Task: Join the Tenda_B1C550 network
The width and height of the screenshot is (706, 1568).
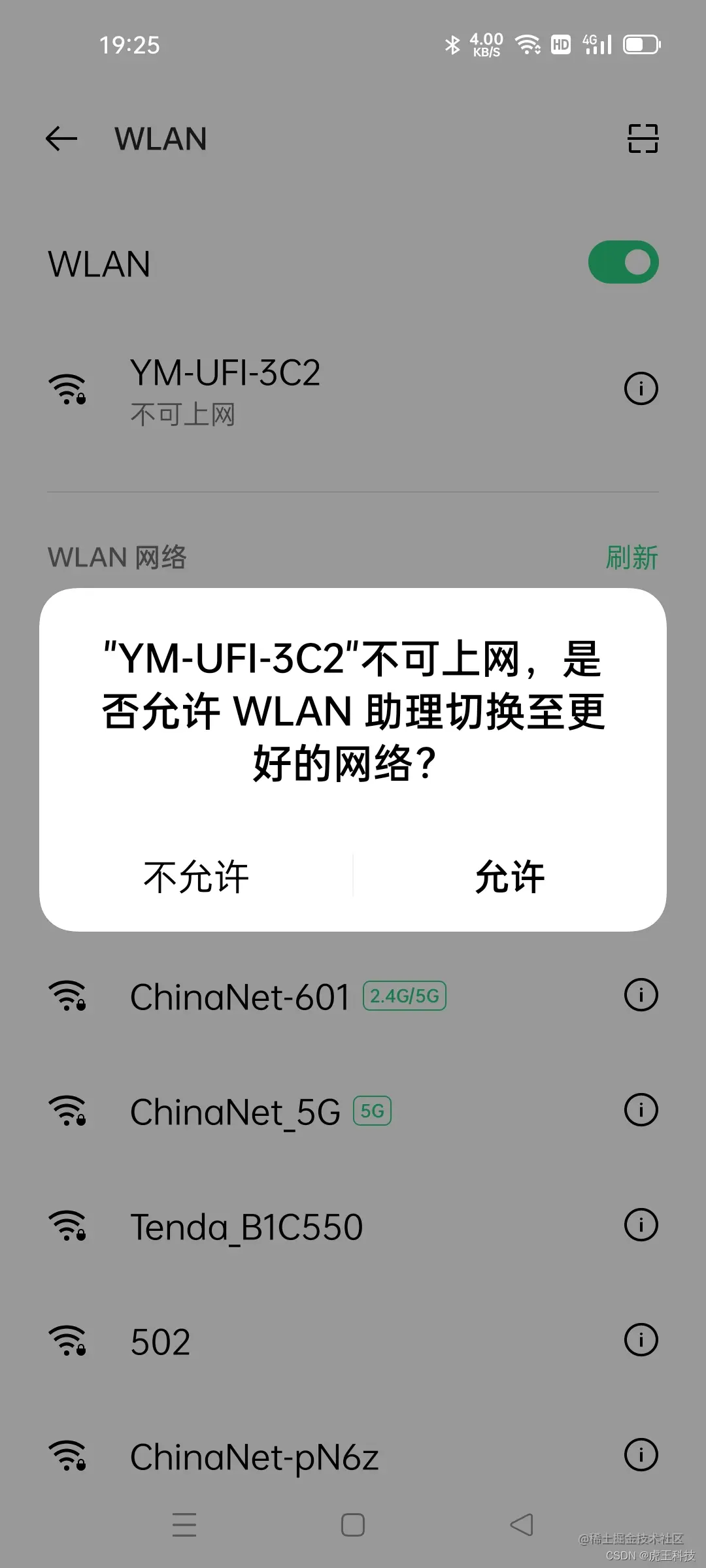Action: click(246, 1227)
